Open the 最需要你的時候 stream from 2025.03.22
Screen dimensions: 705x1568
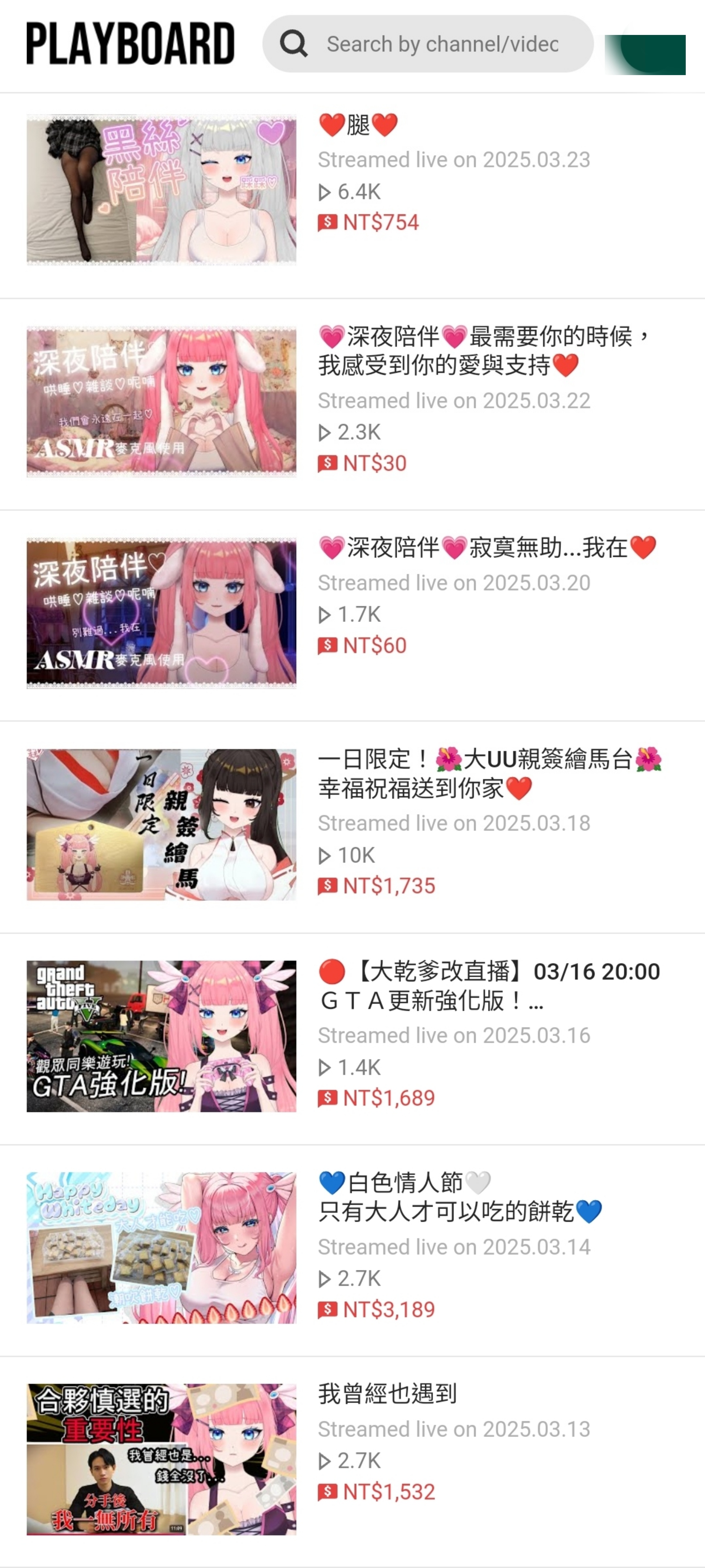tap(485, 351)
